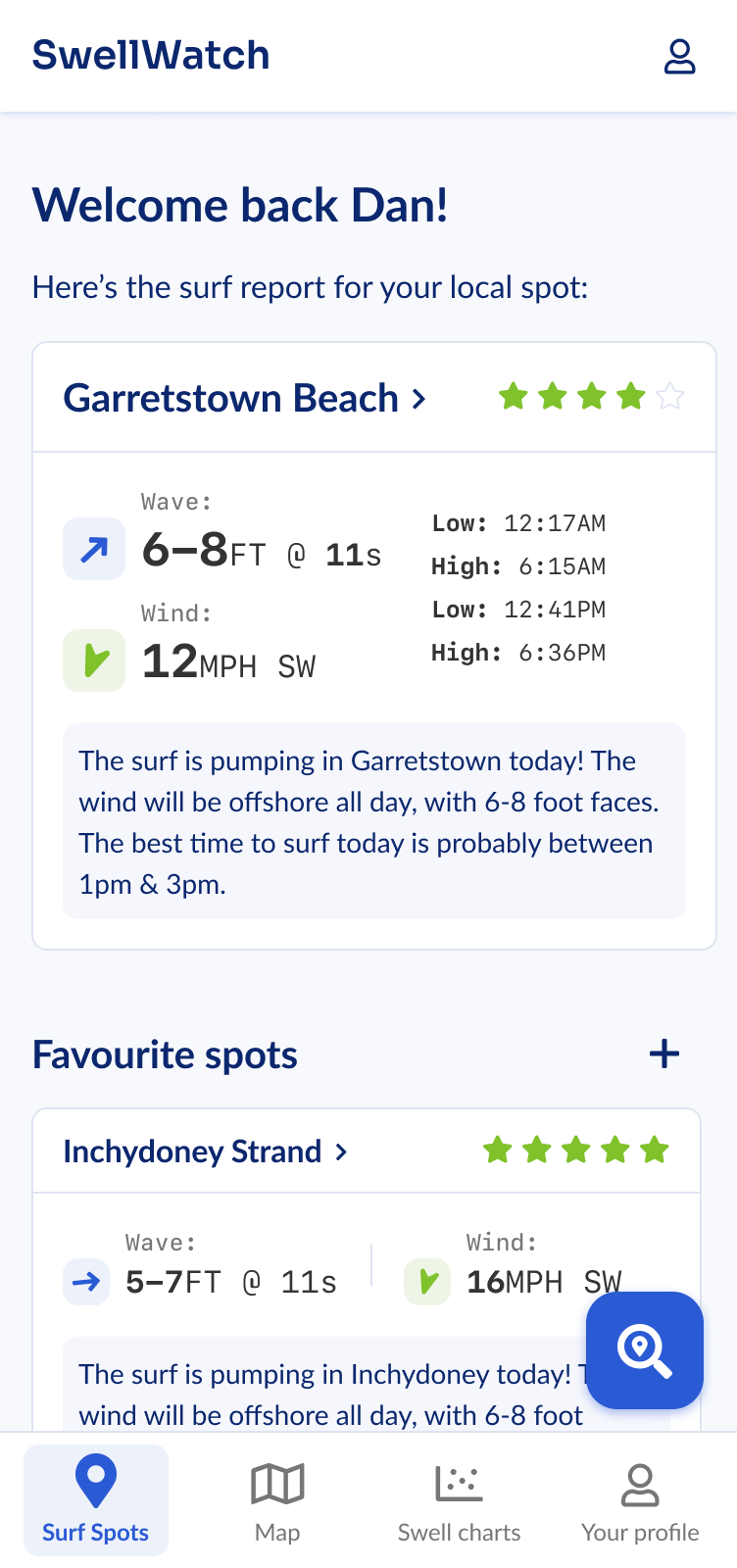Go to the Swell charts tab
The height and width of the screenshot is (1568, 737).
coord(459,1499)
